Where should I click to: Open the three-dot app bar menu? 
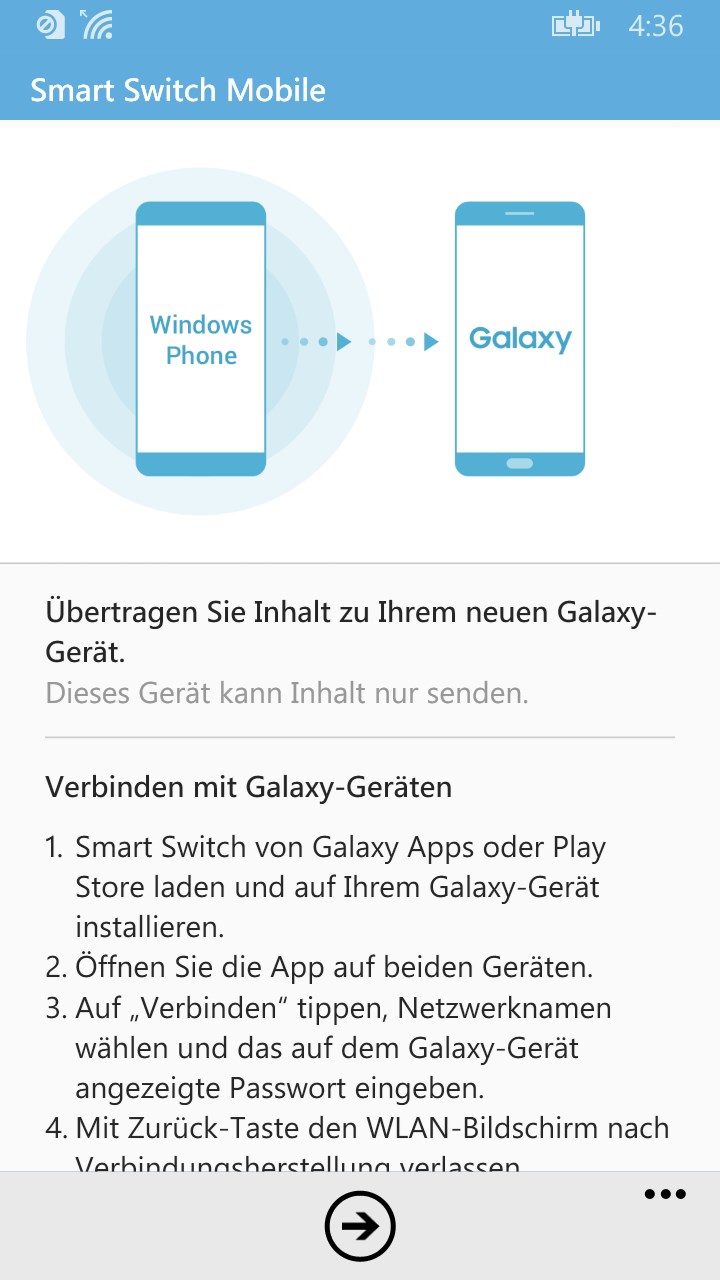click(665, 1194)
